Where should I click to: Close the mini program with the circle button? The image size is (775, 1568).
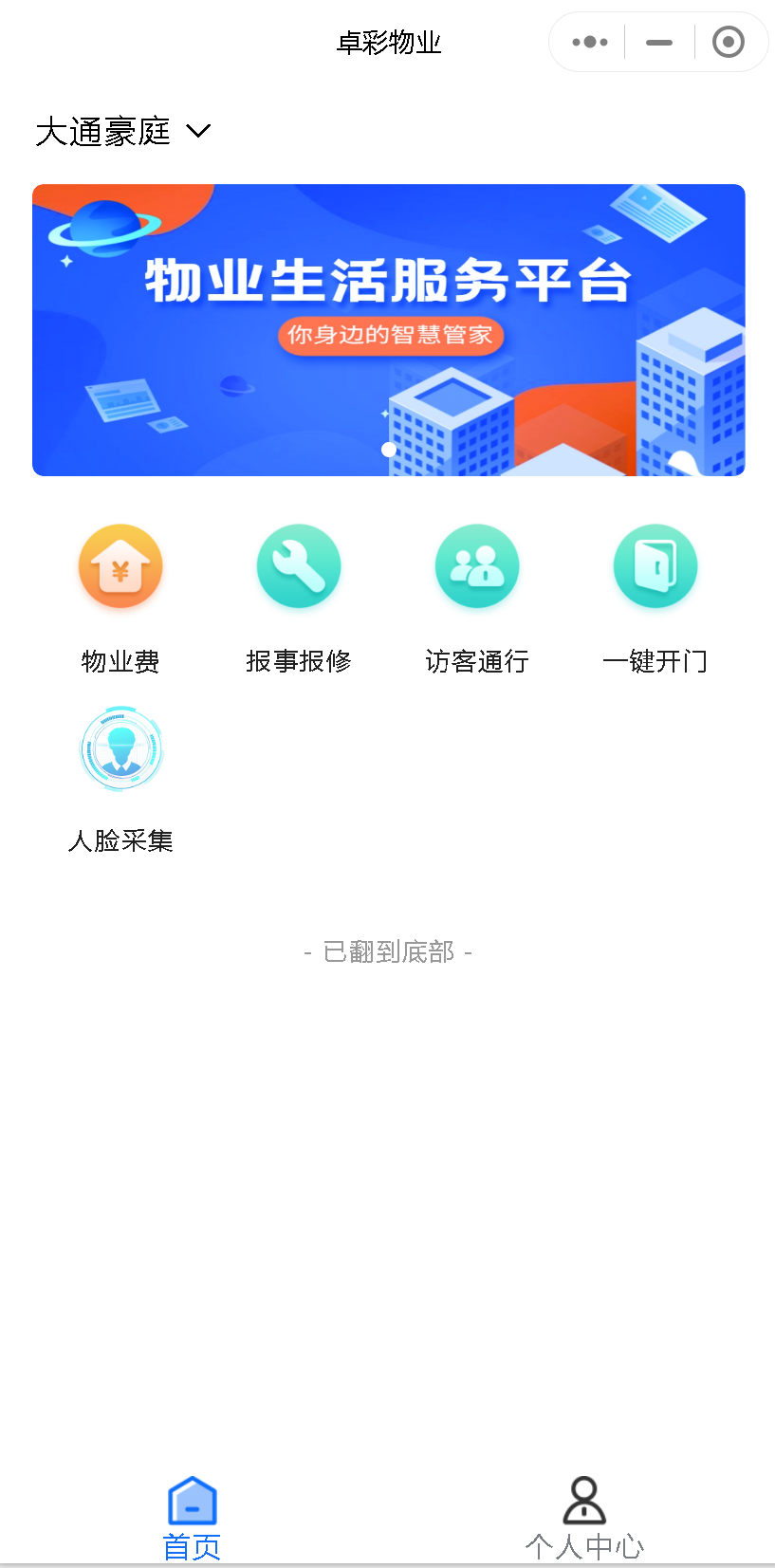pyautogui.click(x=729, y=42)
